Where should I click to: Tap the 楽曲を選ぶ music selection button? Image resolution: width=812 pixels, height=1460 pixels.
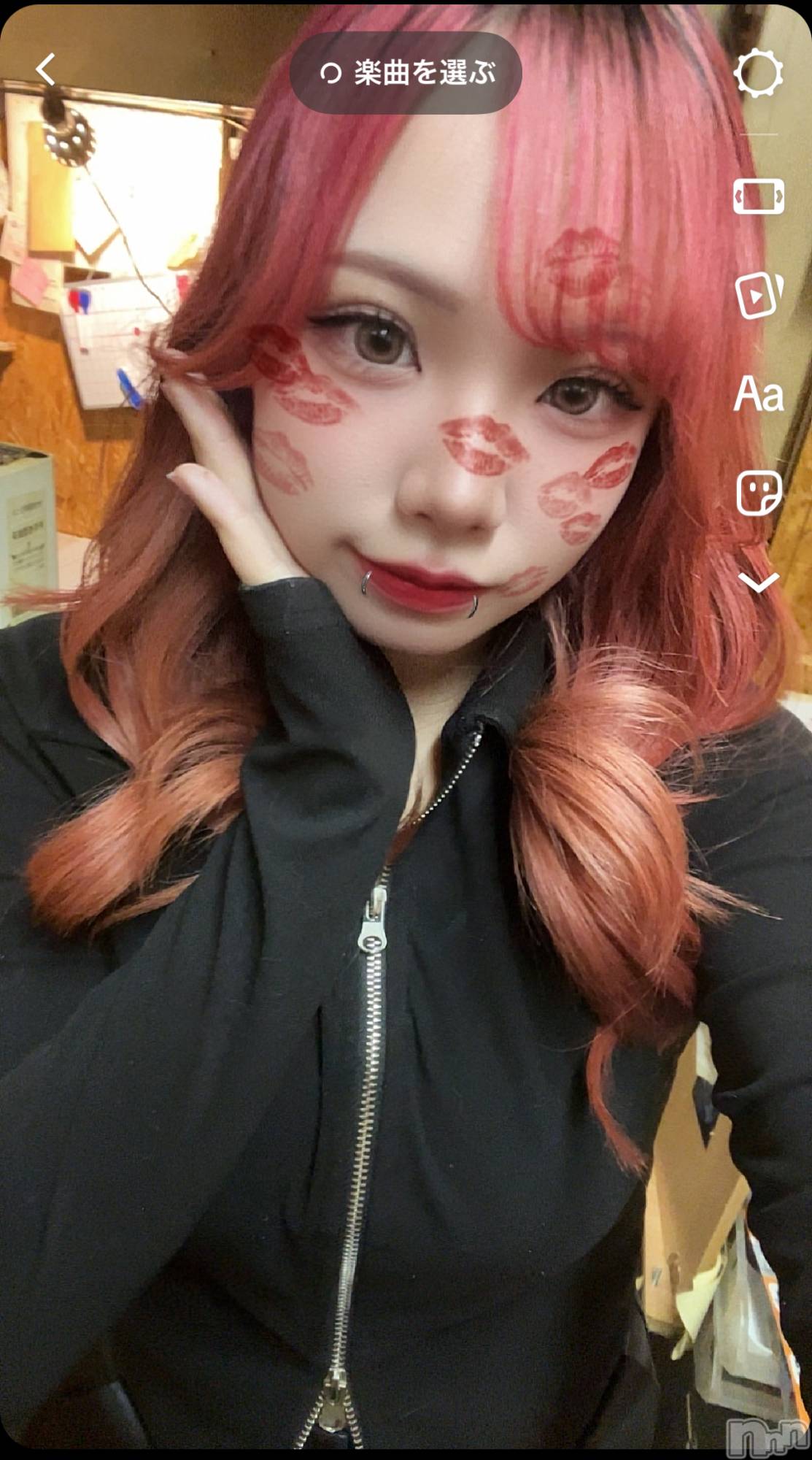(406, 73)
